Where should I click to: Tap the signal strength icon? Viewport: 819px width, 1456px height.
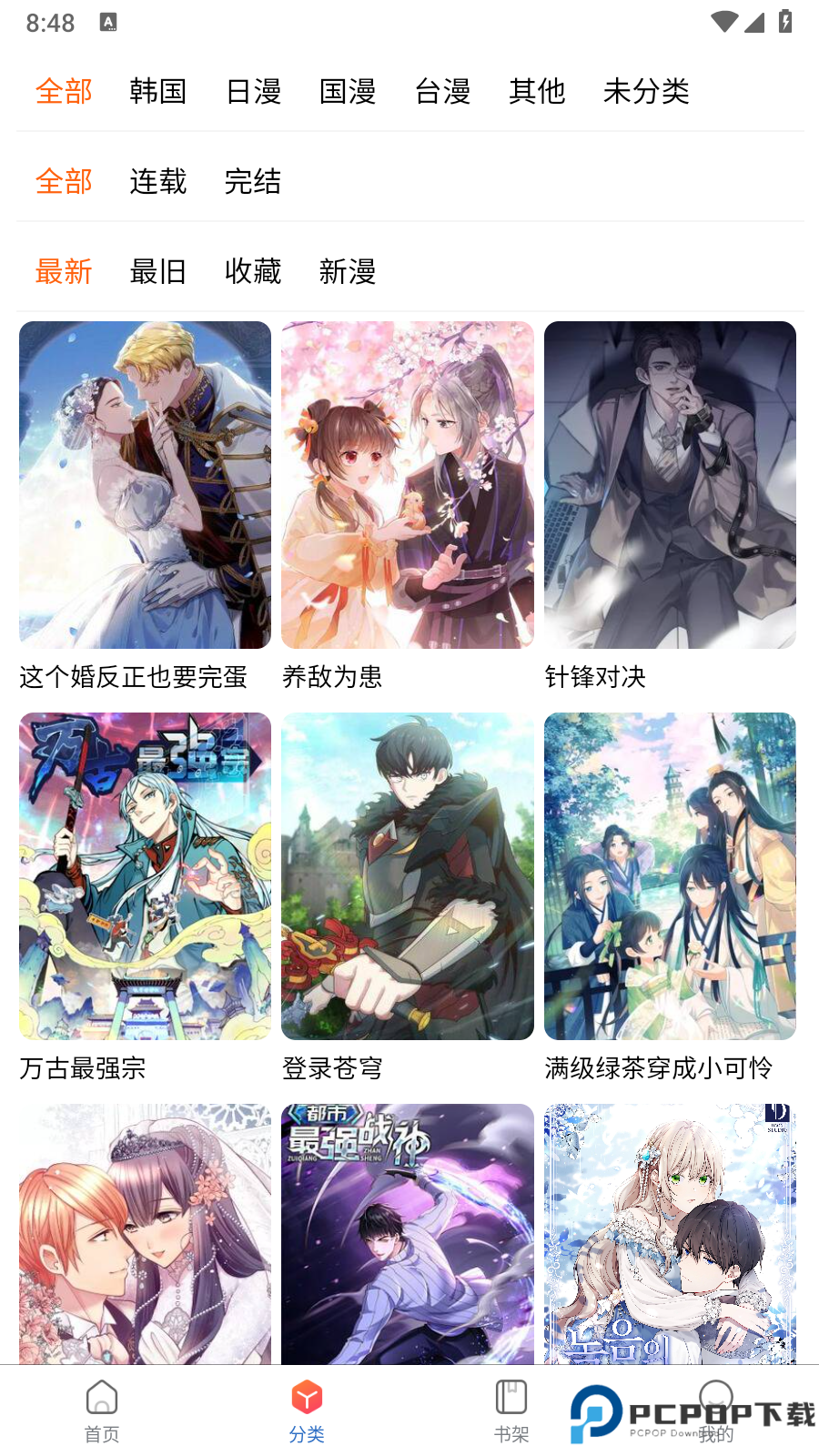pyautogui.click(x=756, y=23)
